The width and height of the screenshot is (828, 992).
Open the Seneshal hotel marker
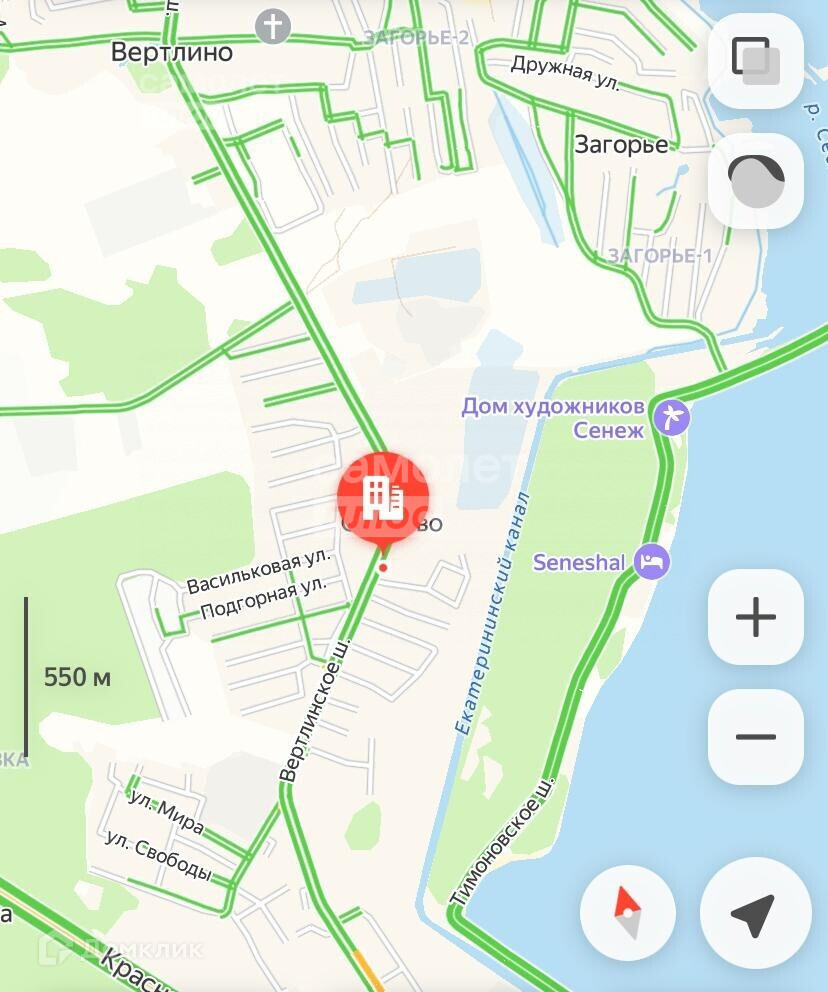[652, 561]
